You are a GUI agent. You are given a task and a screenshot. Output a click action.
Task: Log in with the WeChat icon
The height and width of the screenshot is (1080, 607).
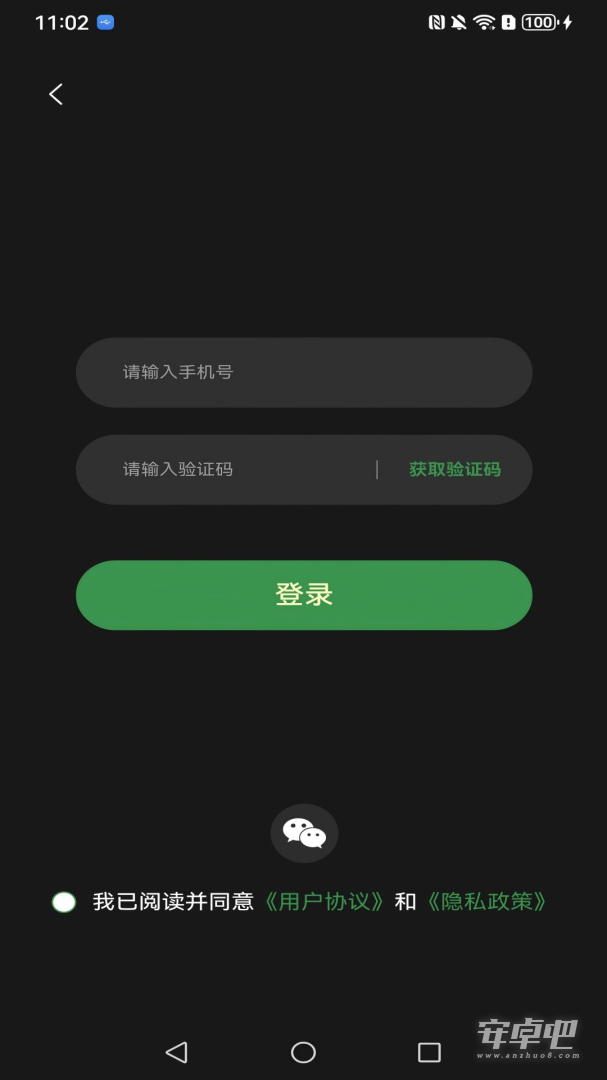click(x=304, y=833)
